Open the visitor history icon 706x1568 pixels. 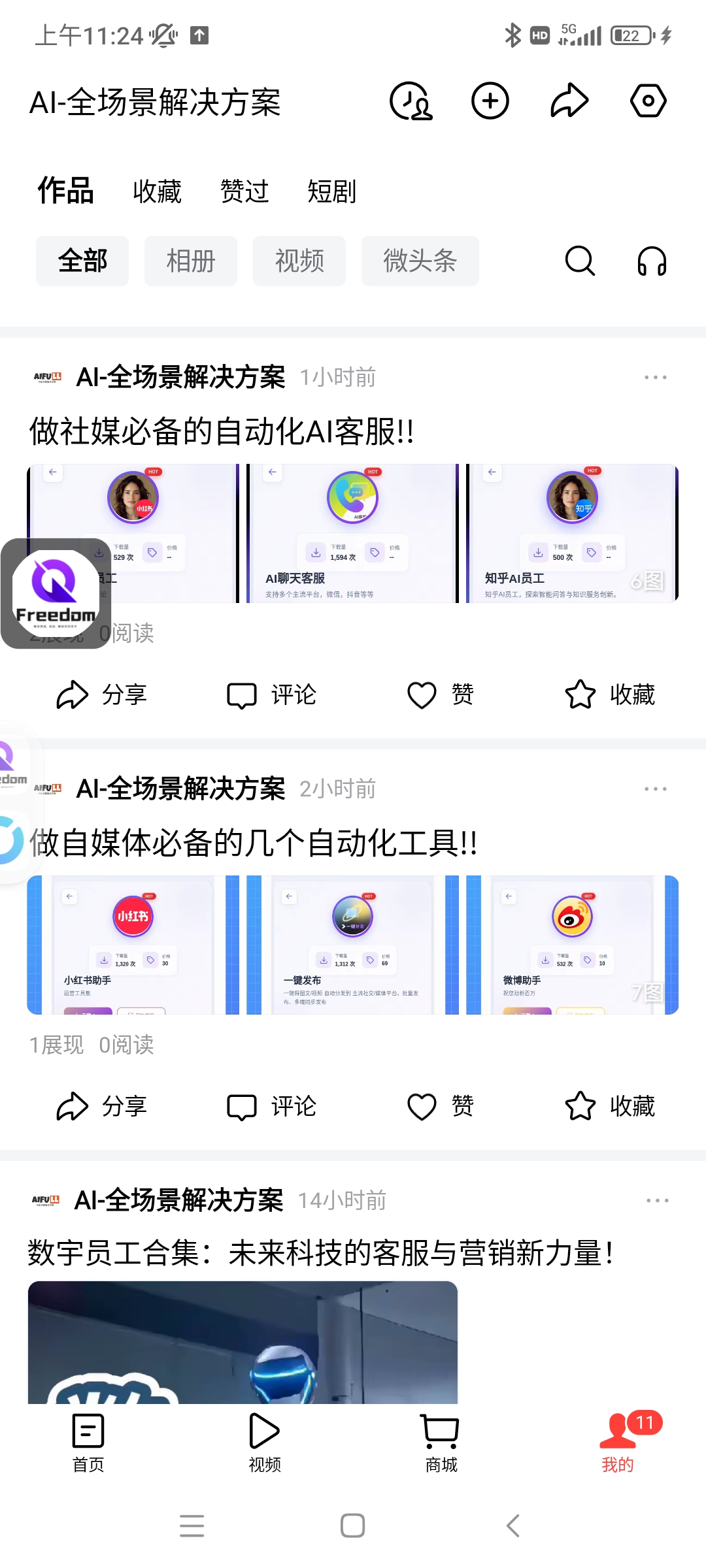click(411, 101)
